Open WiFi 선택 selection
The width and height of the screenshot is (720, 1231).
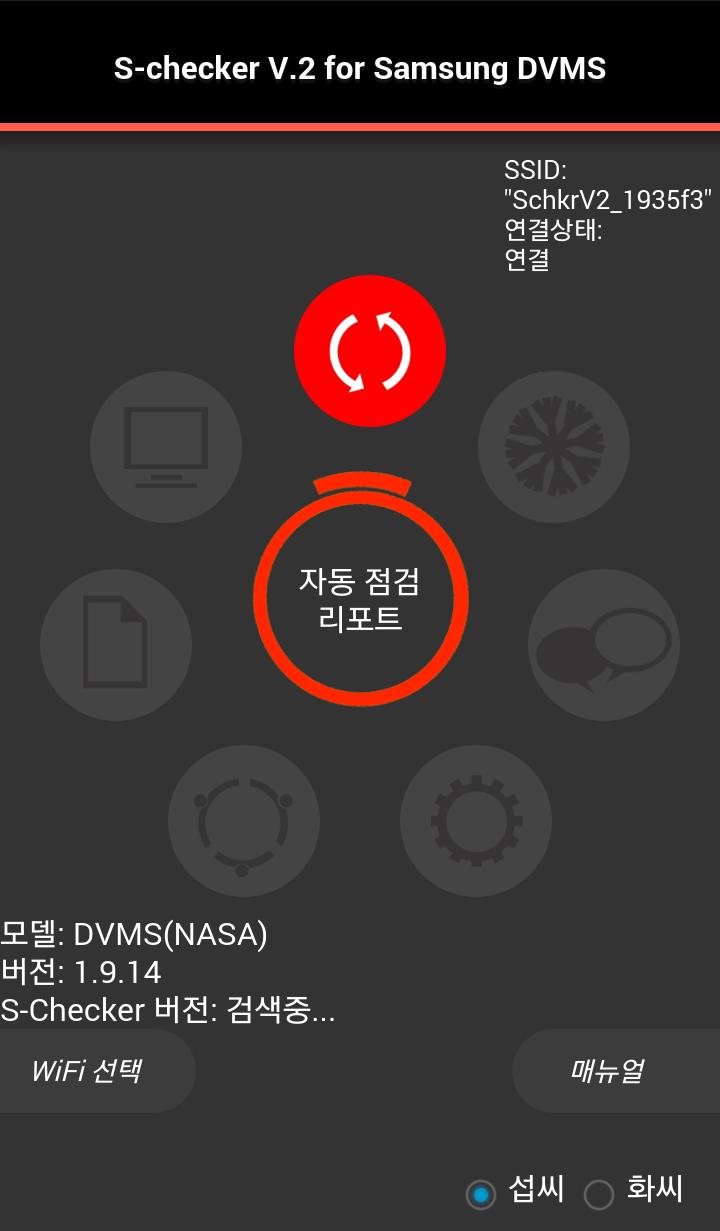click(88, 1071)
